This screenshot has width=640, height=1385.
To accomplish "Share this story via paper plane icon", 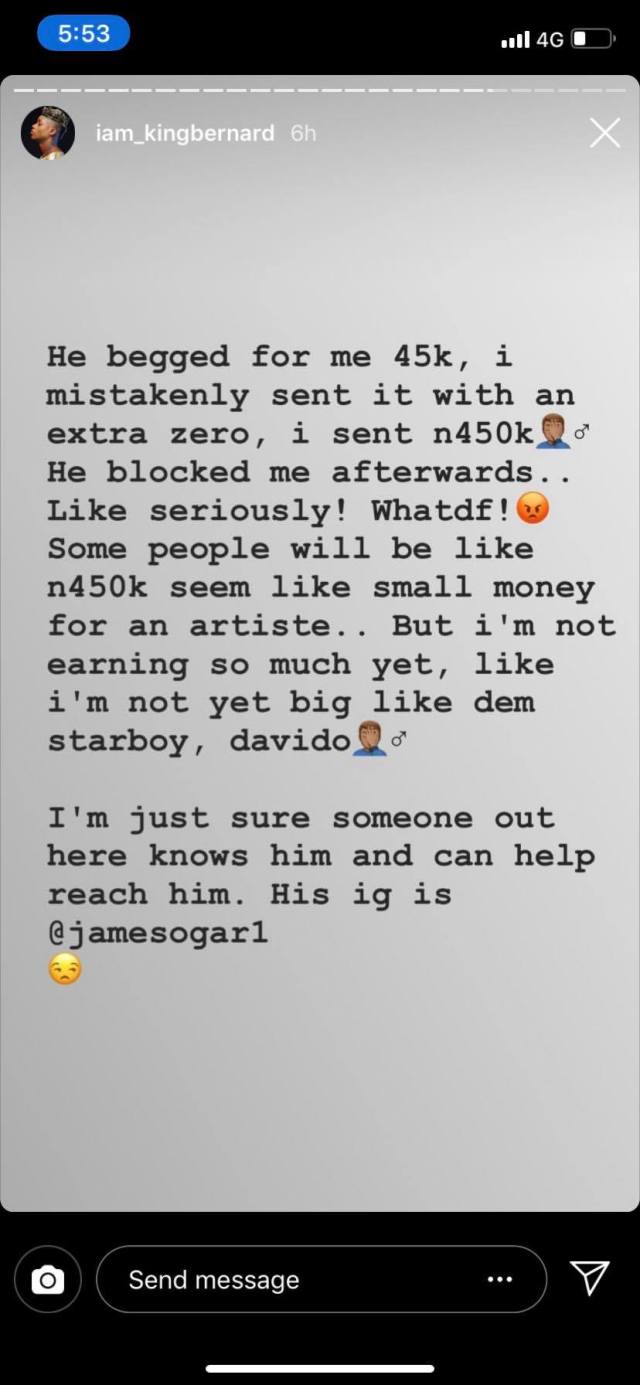I will tap(589, 1278).
